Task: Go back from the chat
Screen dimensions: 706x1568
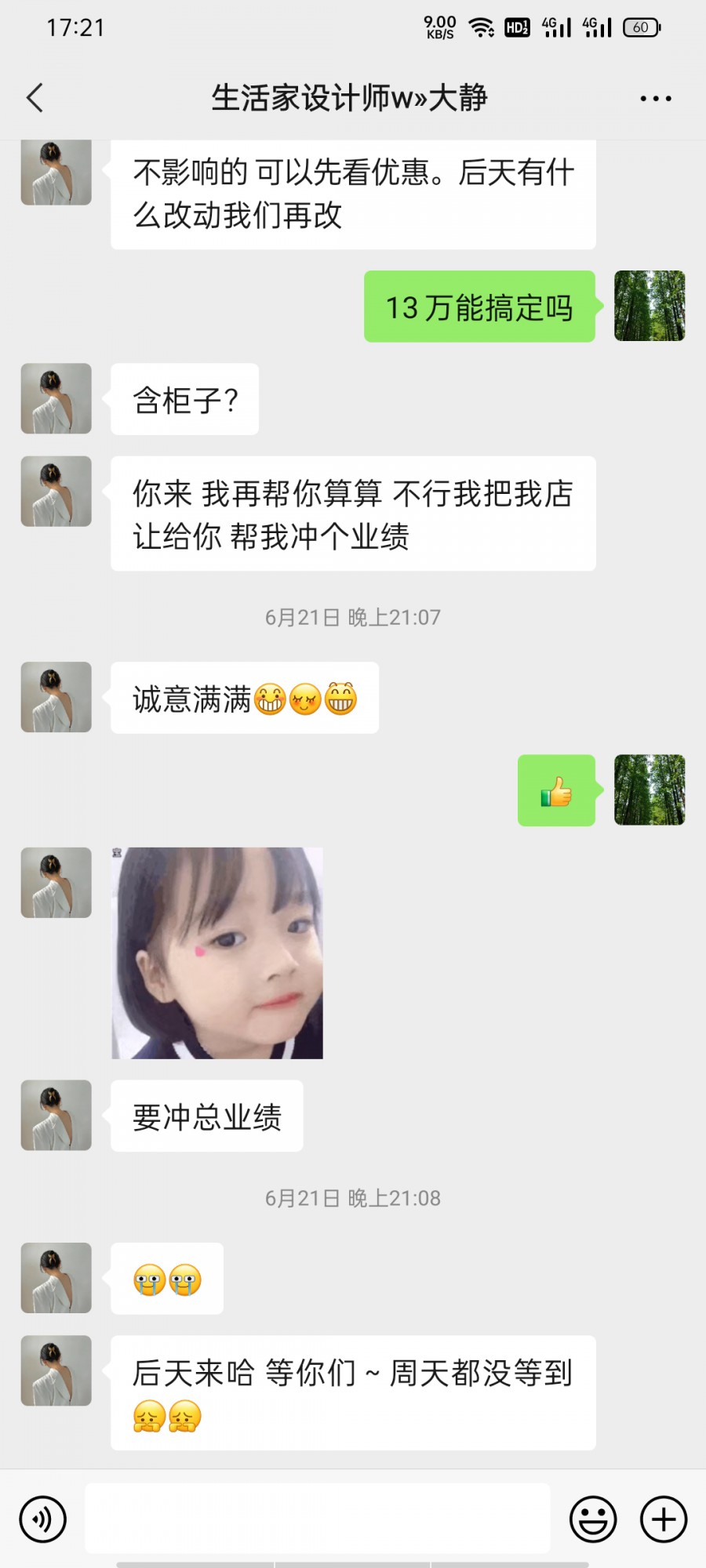Action: pyautogui.click(x=35, y=98)
